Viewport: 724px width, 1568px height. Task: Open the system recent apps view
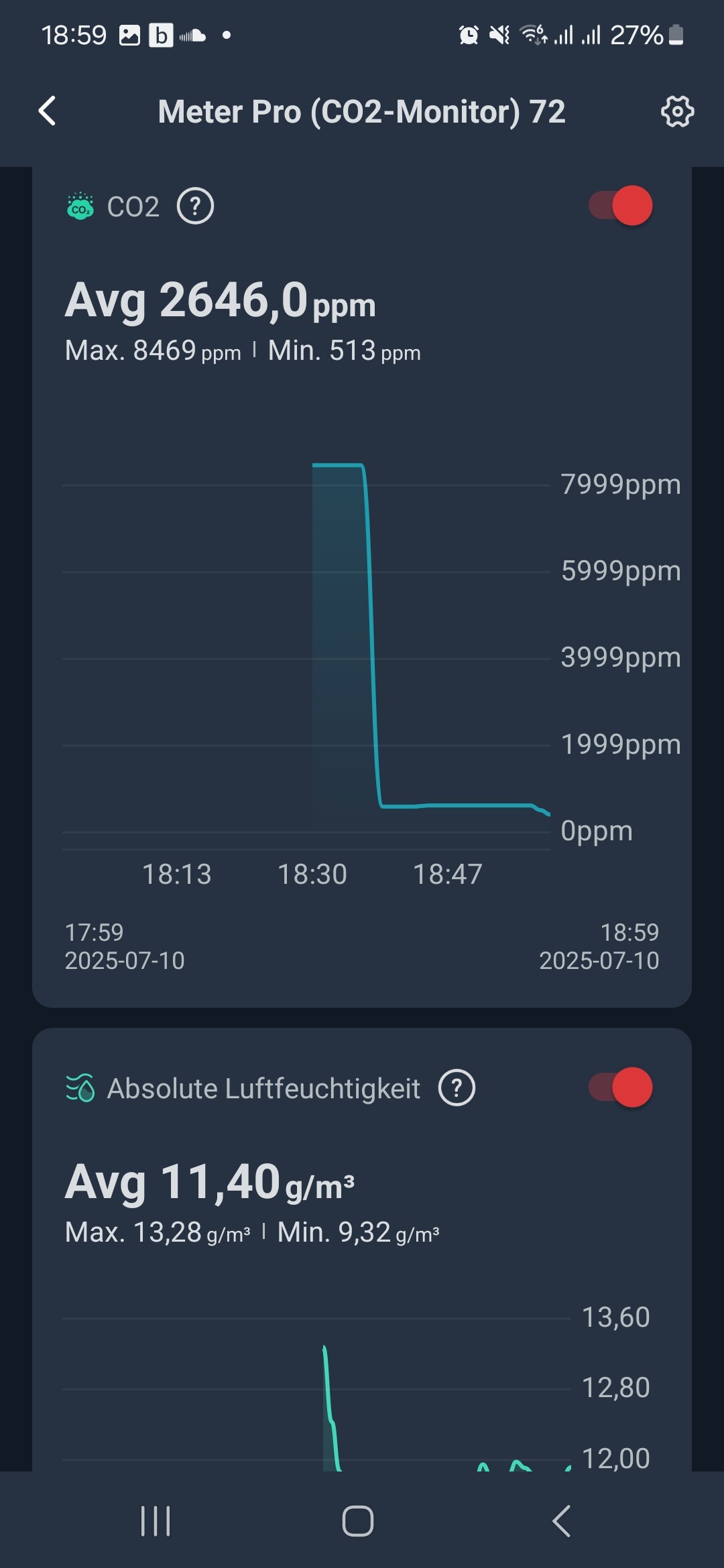[x=156, y=1520]
